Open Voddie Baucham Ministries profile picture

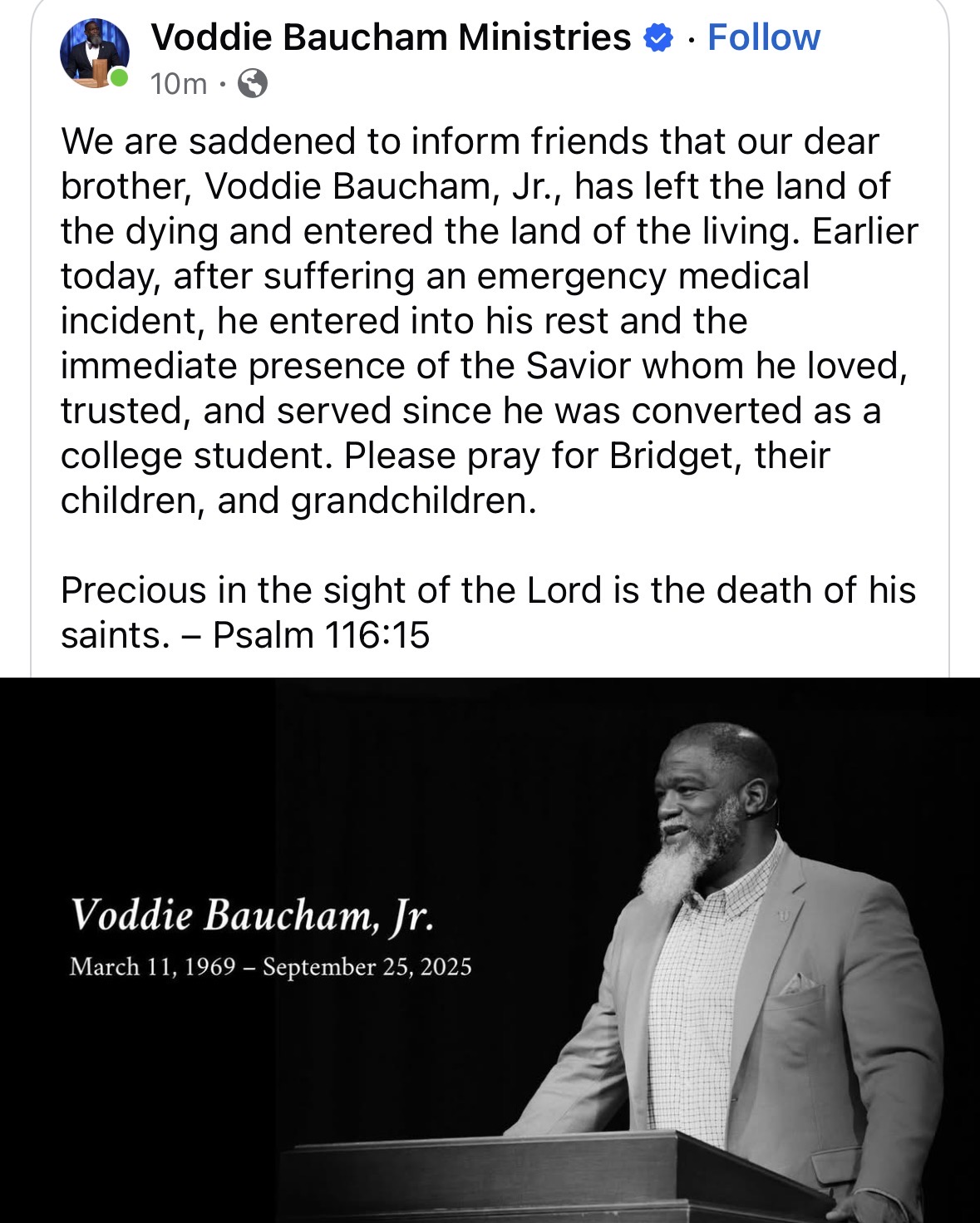click(x=95, y=53)
